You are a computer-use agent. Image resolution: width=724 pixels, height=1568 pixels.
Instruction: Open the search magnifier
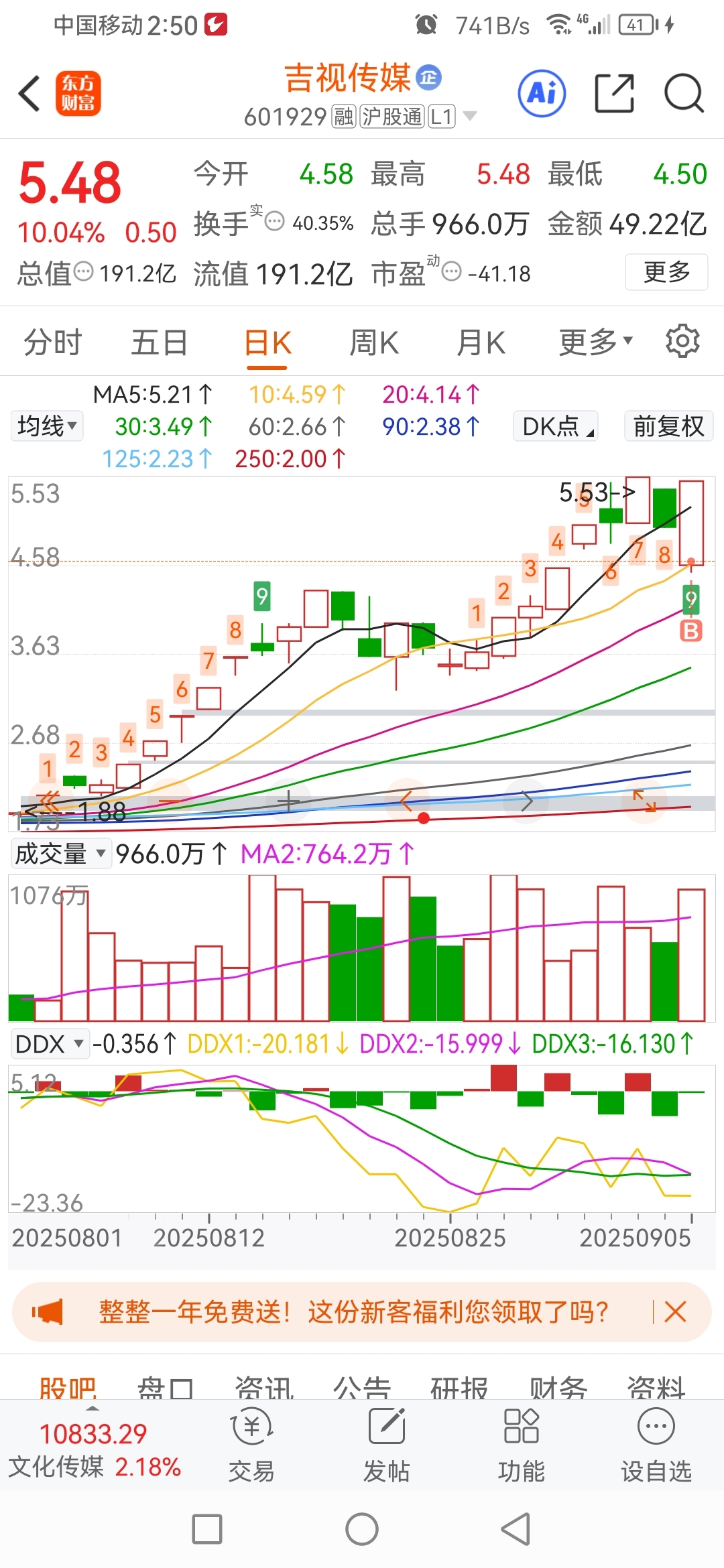684,93
